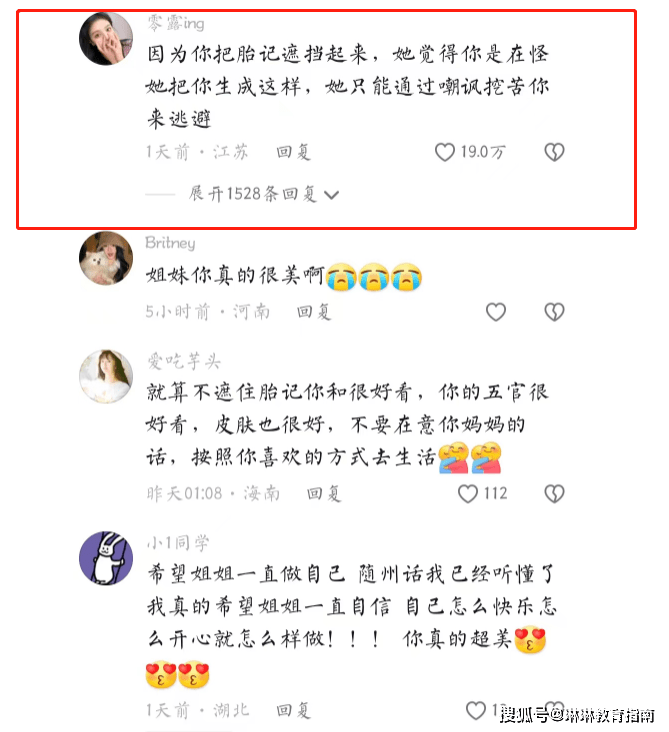
Task: Open Britney's profile avatar
Action: coord(105,258)
